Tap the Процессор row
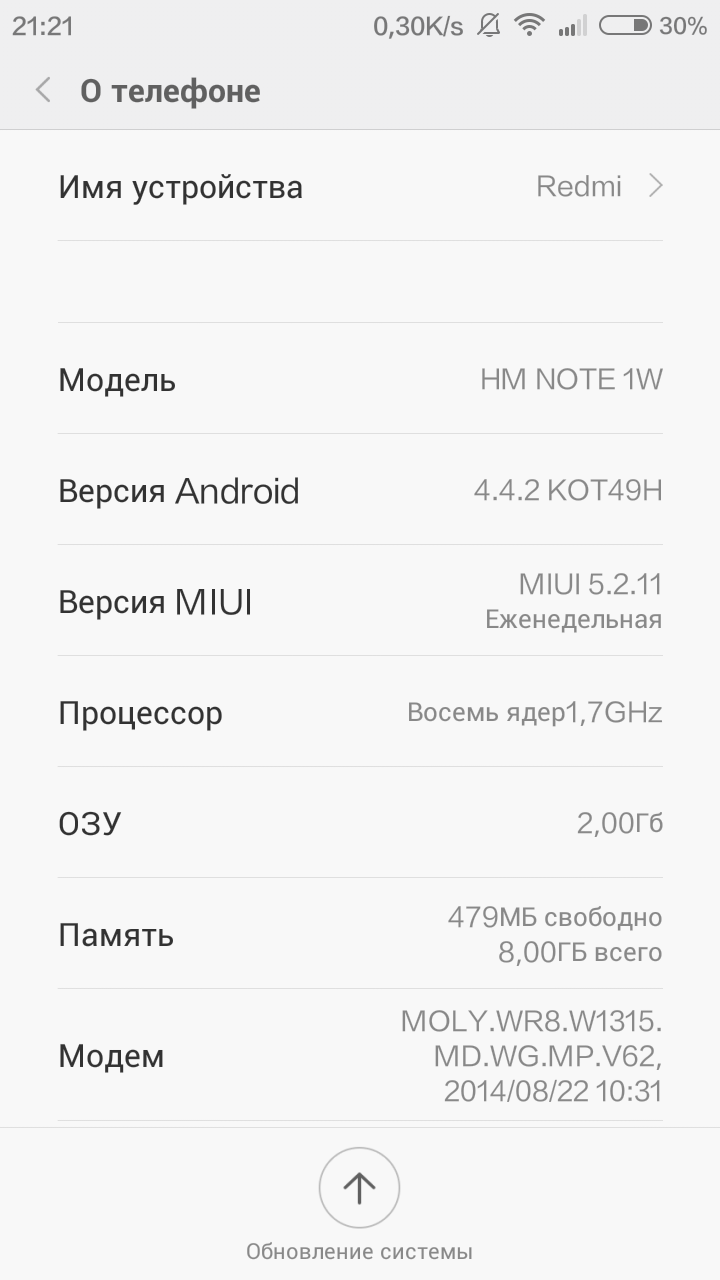Screen dimensions: 720x1280 point(360,712)
